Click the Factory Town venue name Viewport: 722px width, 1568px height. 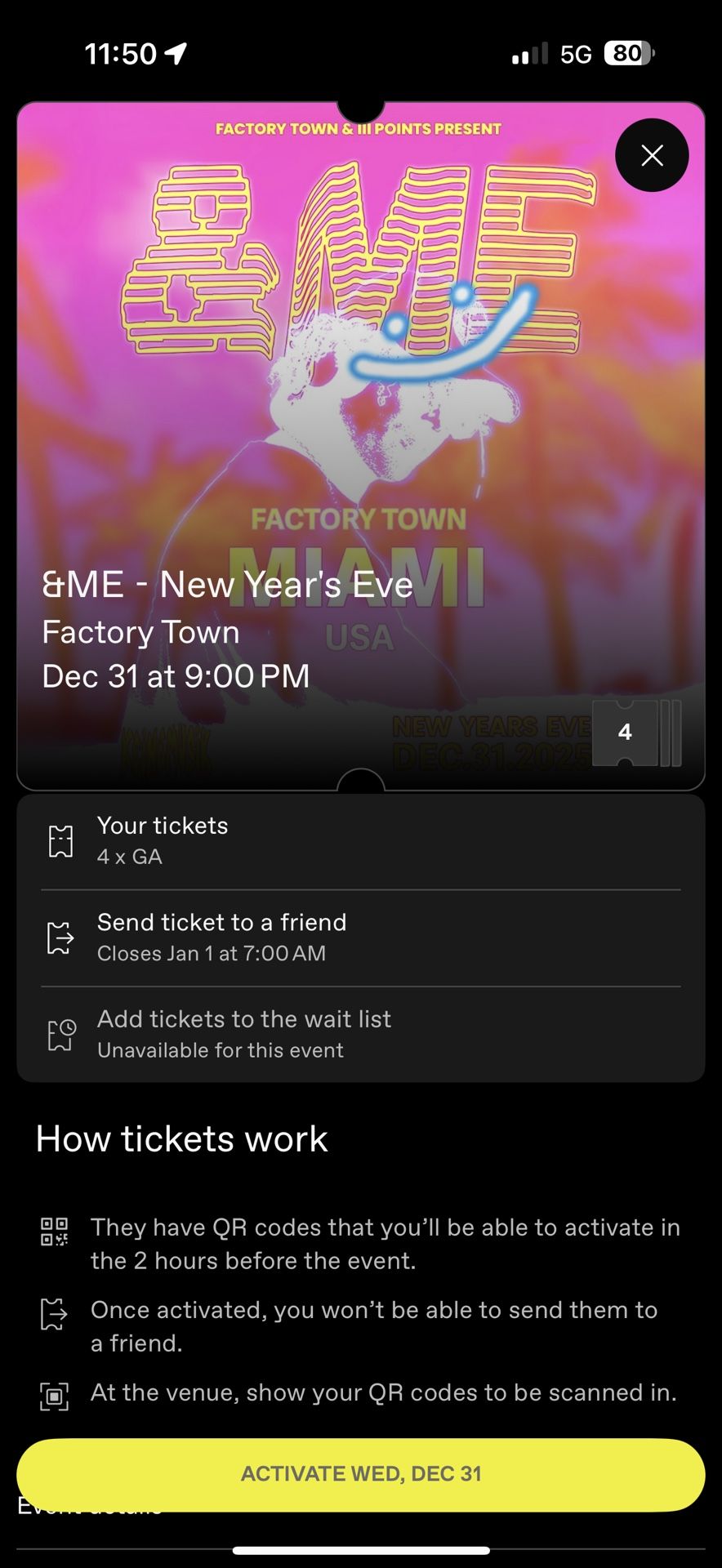(140, 631)
